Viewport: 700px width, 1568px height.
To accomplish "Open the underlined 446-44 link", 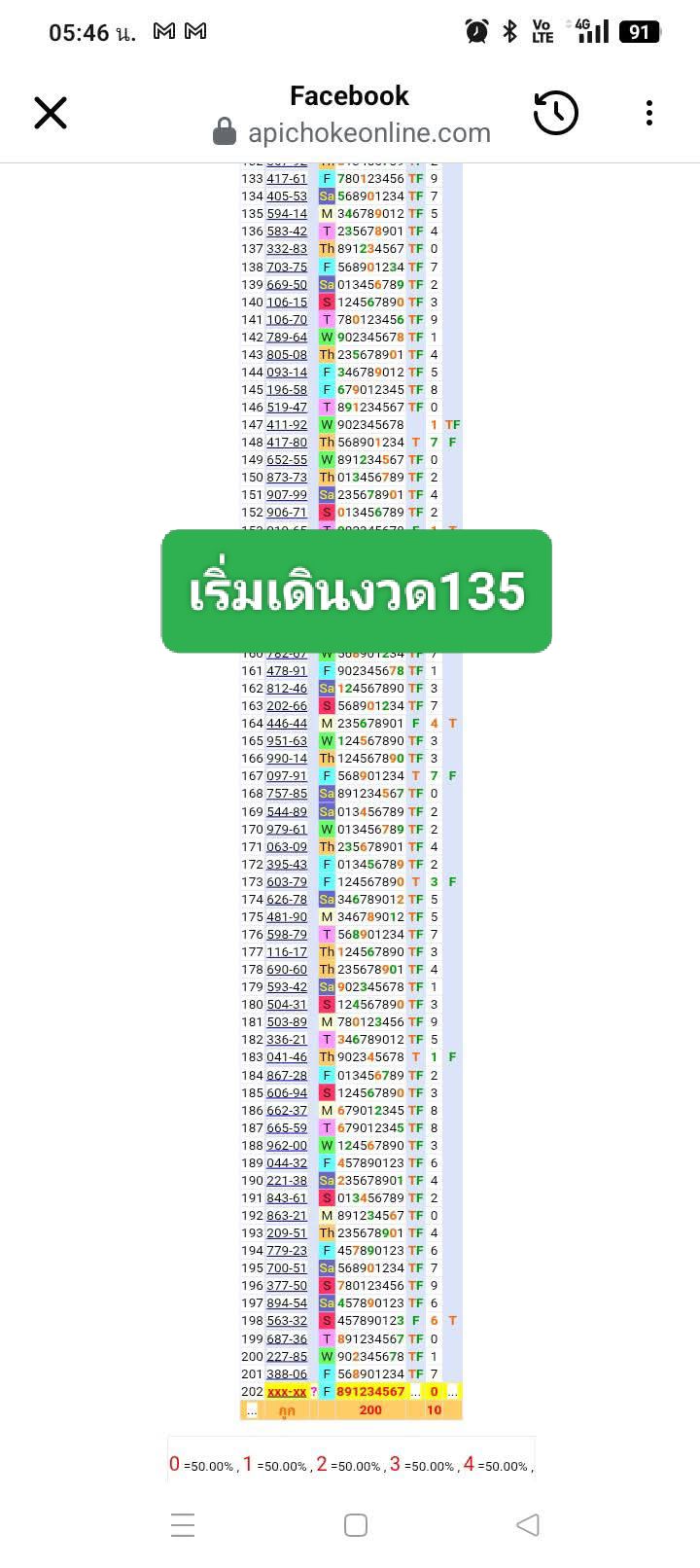I will pyautogui.click(x=287, y=724).
